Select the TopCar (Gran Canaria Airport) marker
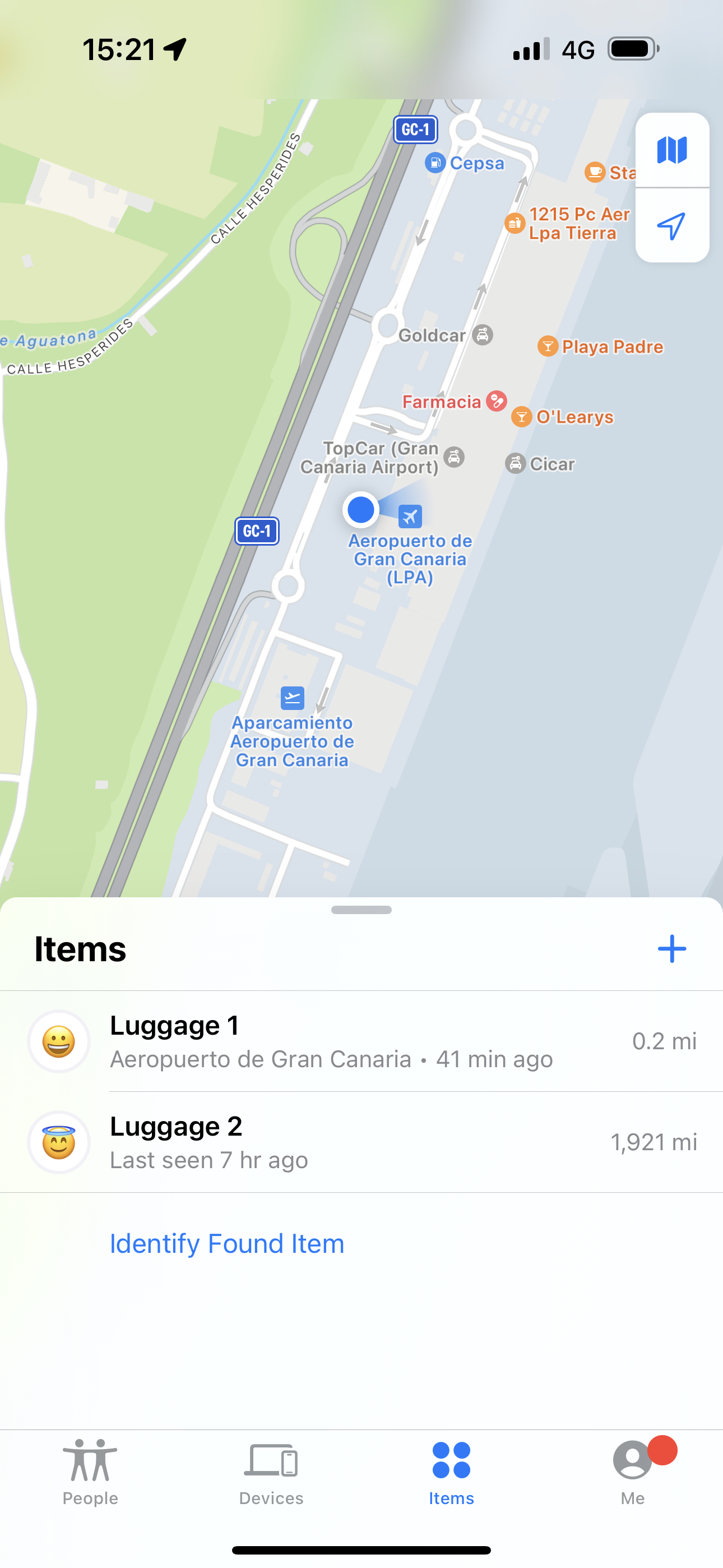 (454, 456)
